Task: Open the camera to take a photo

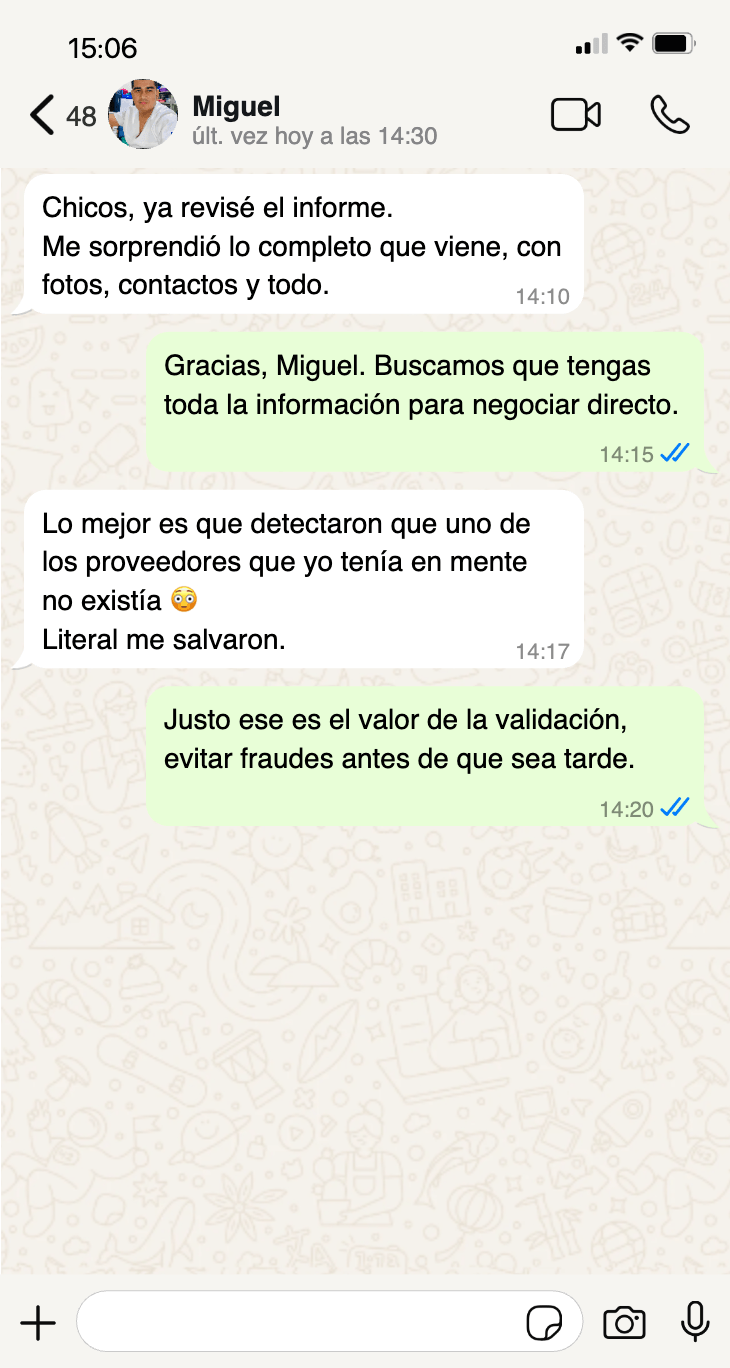Action: coord(625,1323)
